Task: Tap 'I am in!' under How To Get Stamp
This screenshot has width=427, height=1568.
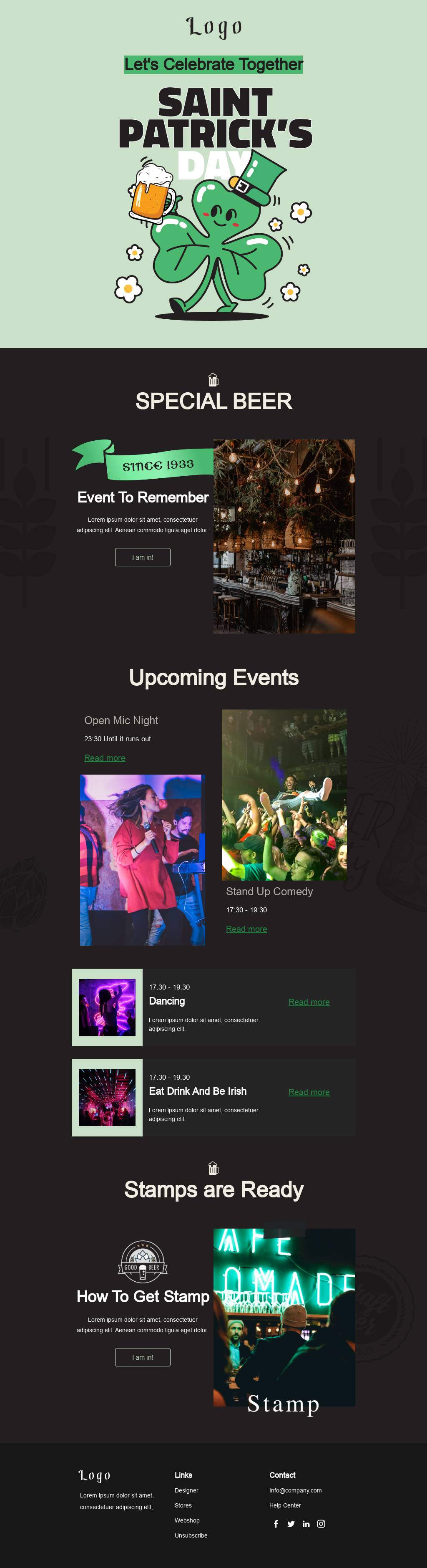Action: click(x=142, y=1357)
